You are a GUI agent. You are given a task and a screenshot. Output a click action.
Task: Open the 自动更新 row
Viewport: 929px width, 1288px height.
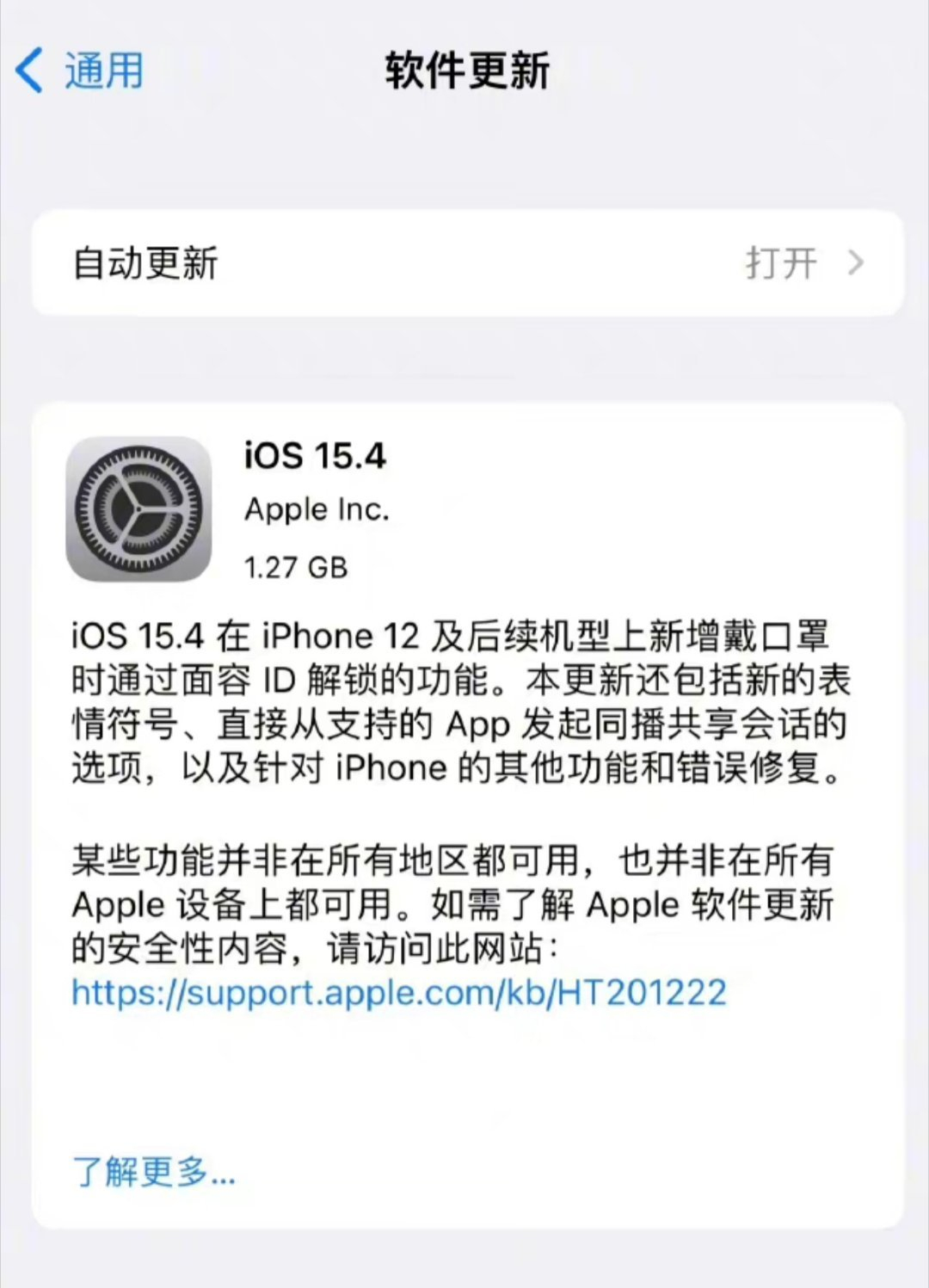pos(467,263)
